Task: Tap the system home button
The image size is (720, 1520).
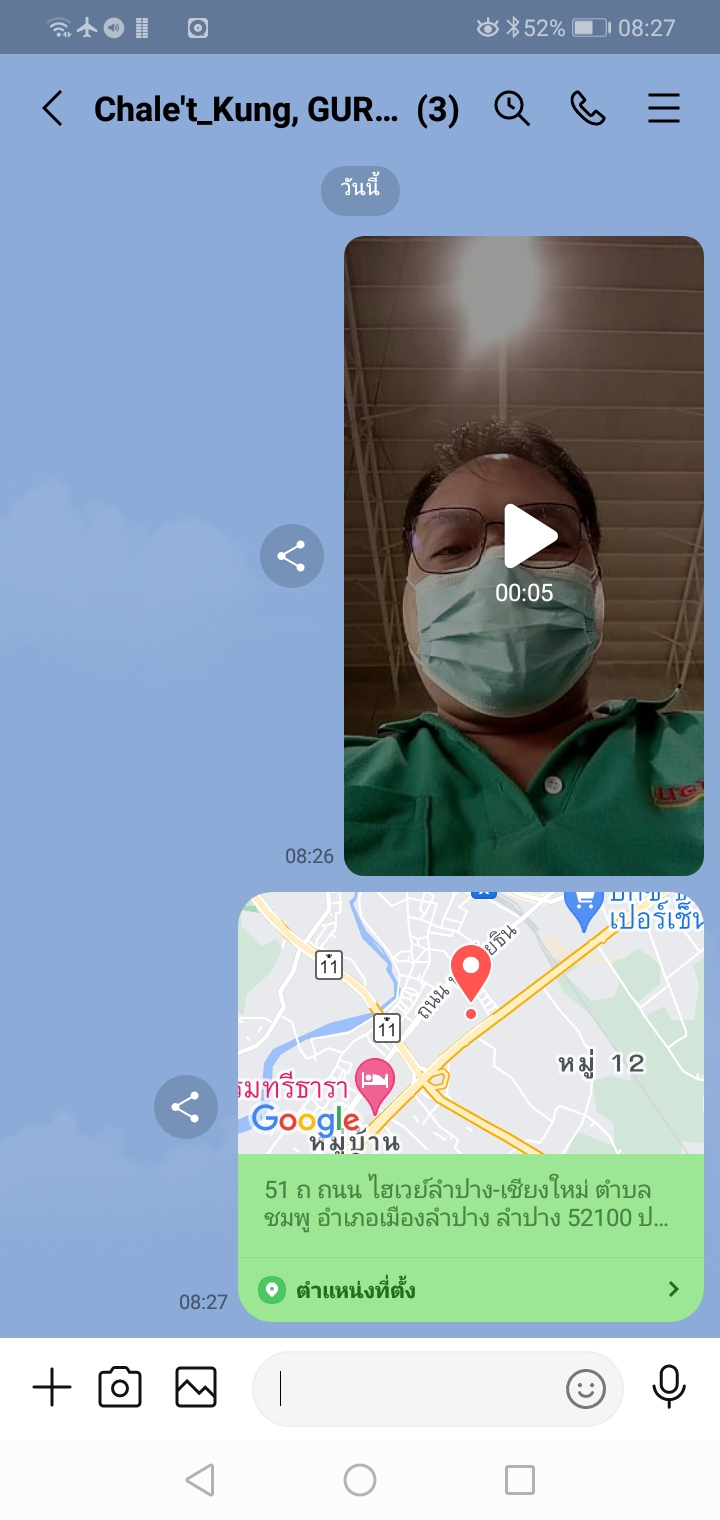Action: (x=360, y=1480)
